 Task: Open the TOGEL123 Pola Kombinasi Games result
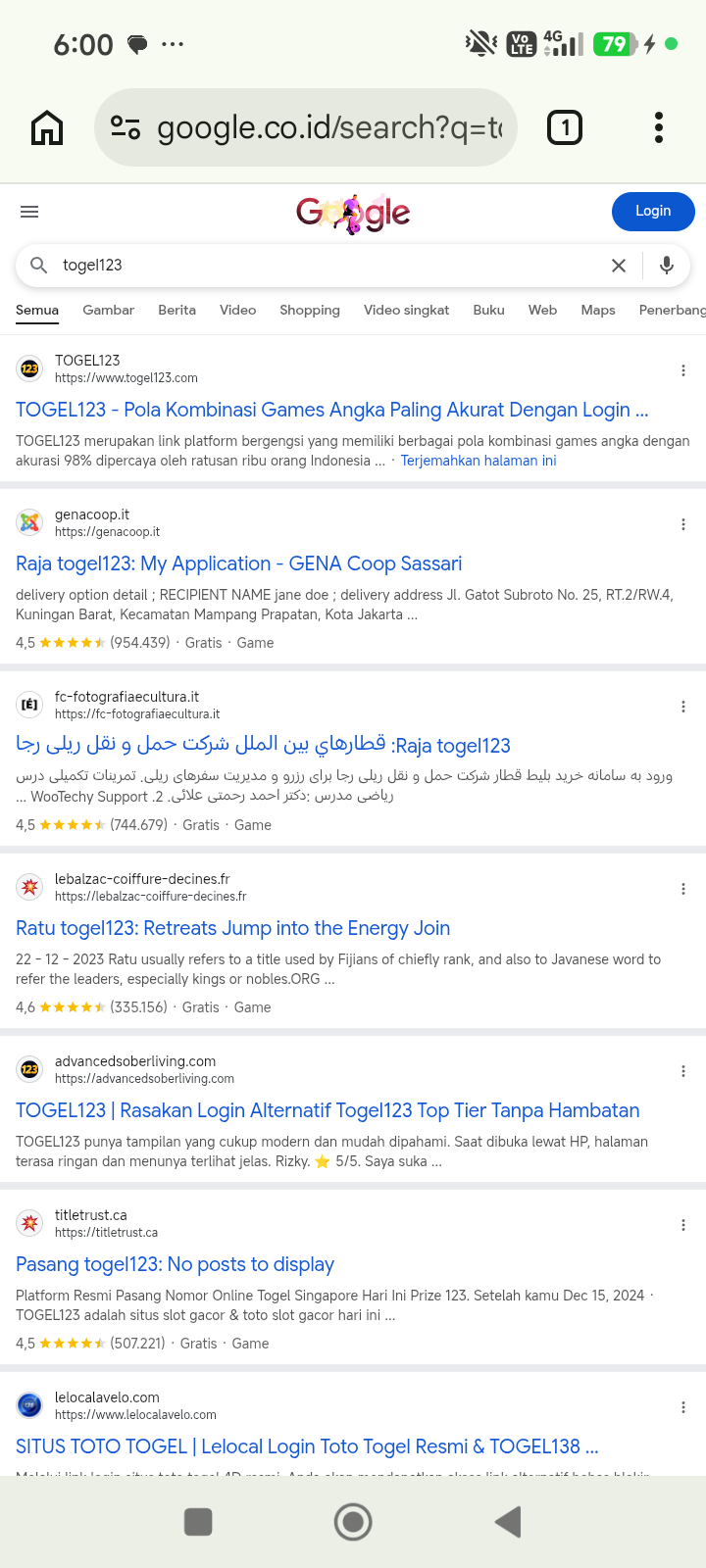tap(332, 410)
